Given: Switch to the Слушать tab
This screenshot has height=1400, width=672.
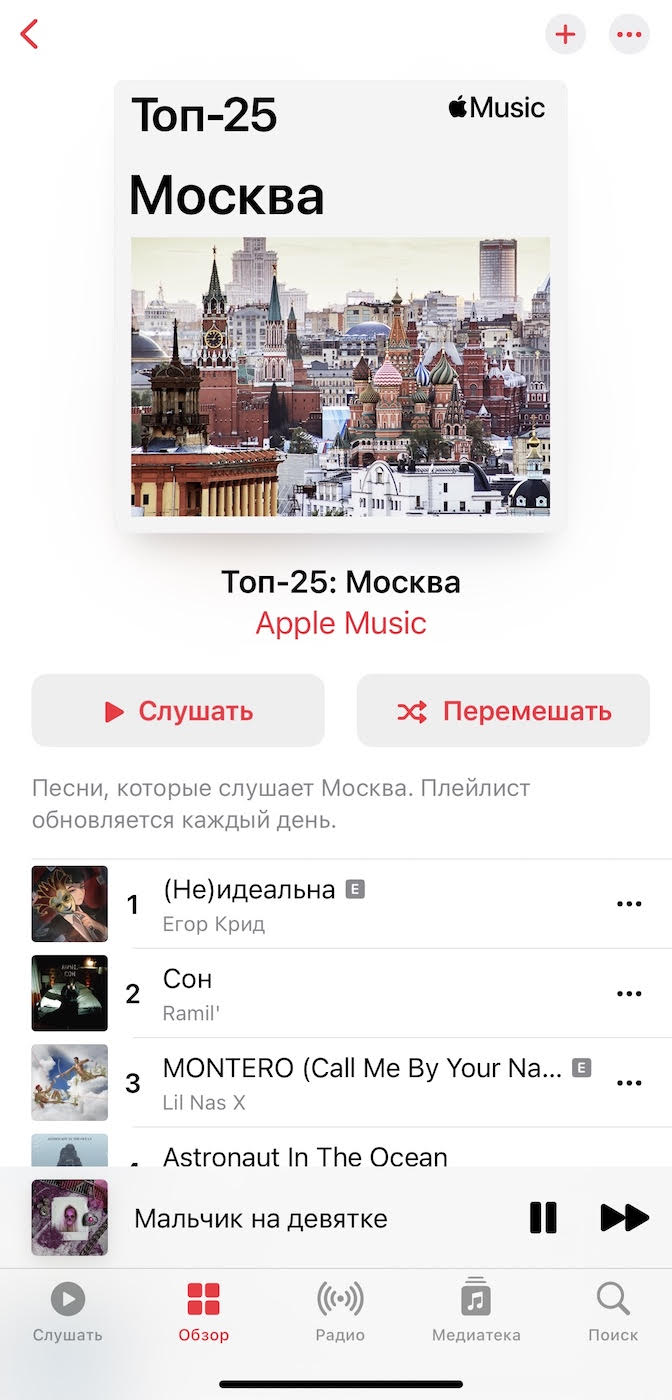Looking at the screenshot, I should click(68, 1312).
